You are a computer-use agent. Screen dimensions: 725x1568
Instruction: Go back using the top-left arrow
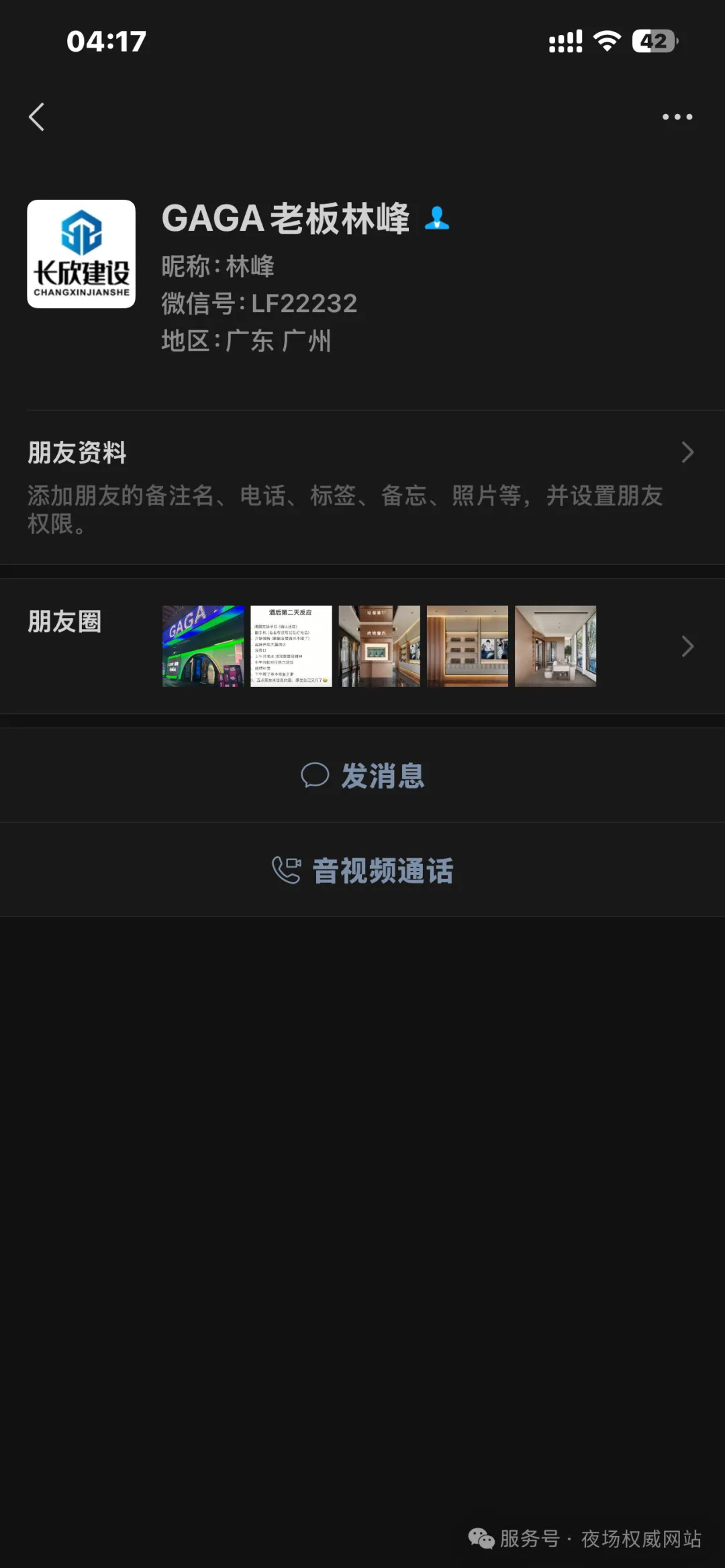[x=37, y=117]
